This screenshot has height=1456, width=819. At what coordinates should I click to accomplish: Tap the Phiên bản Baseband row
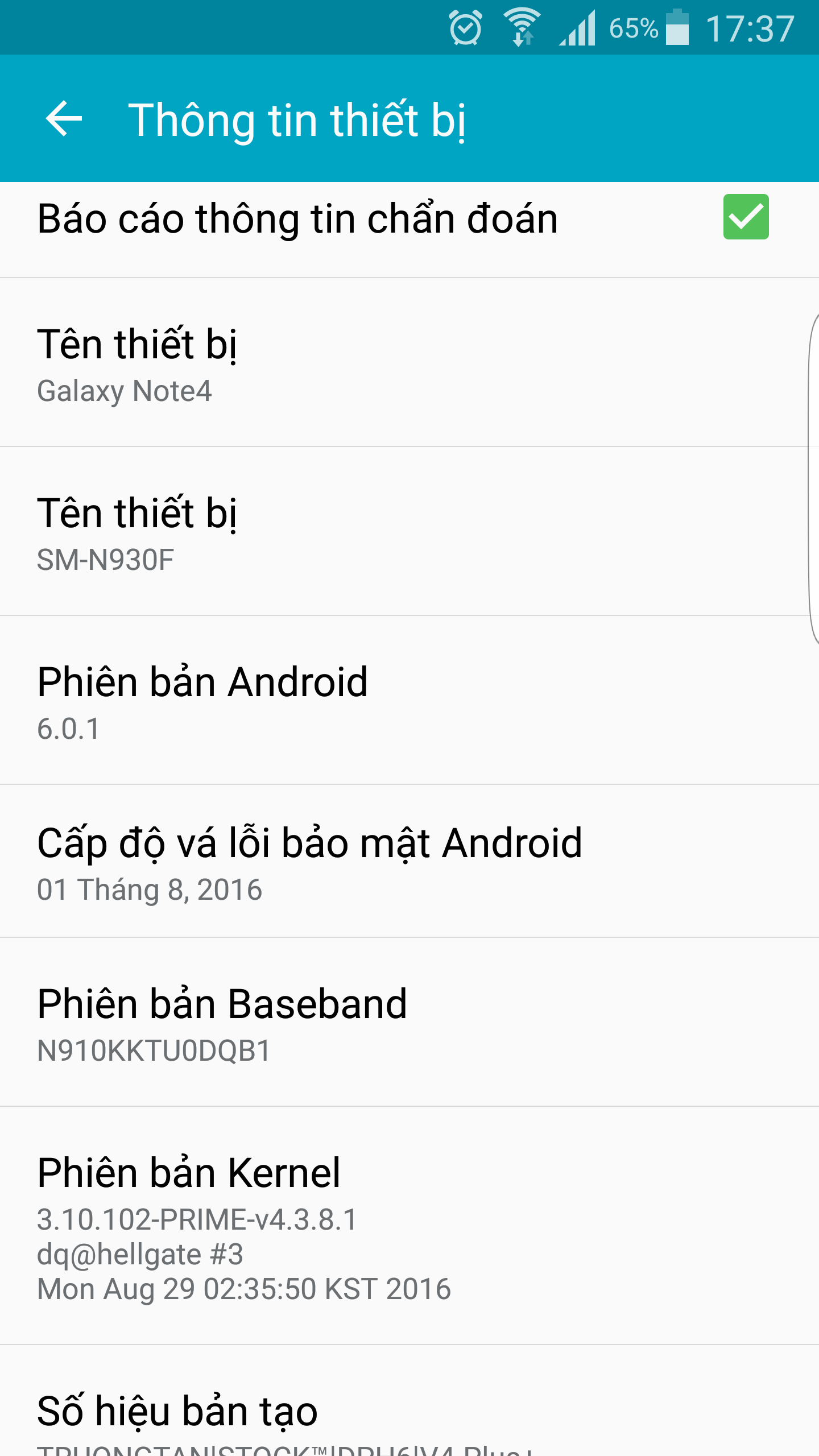click(x=409, y=1022)
